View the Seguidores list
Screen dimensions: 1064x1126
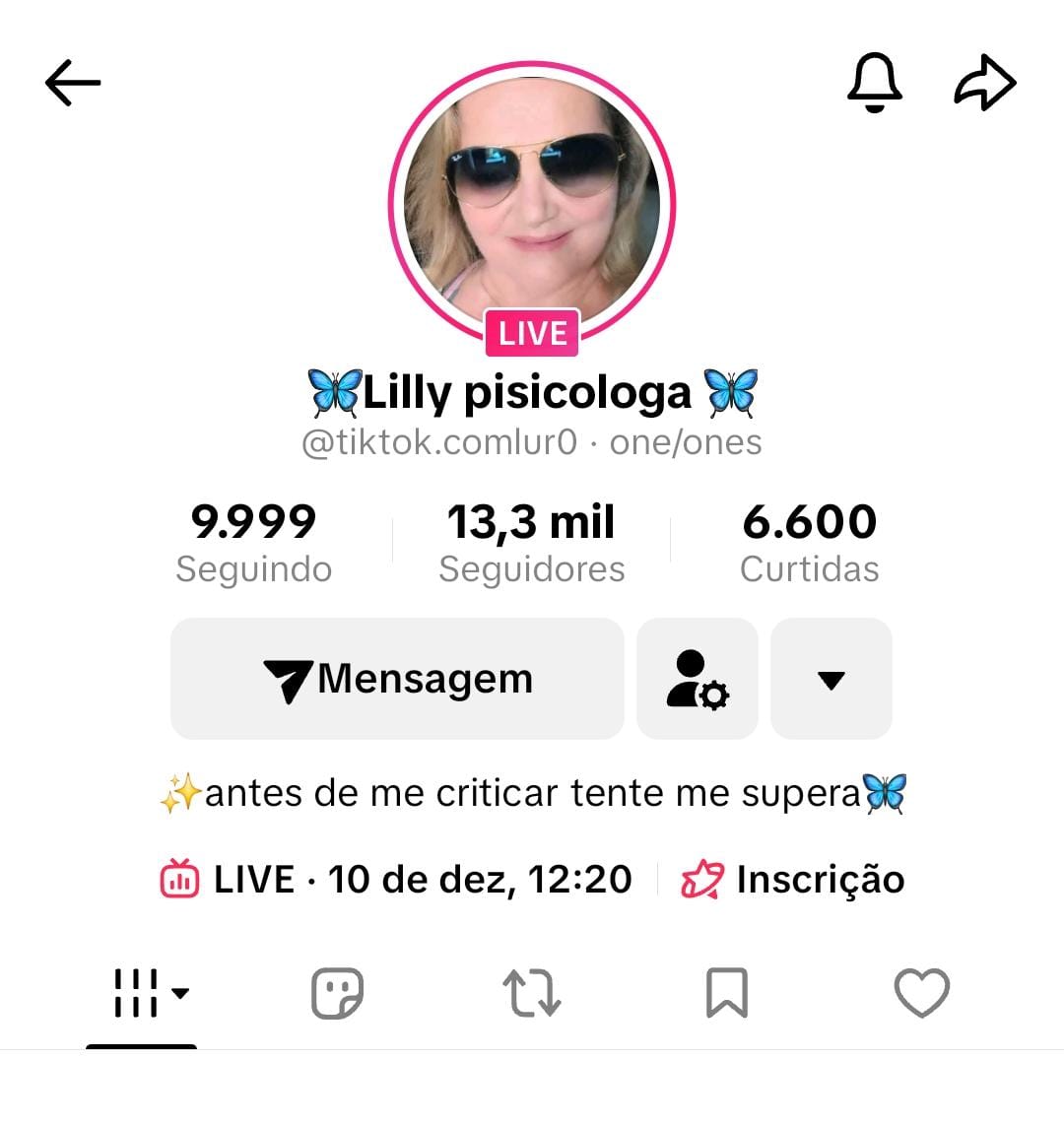532,543
